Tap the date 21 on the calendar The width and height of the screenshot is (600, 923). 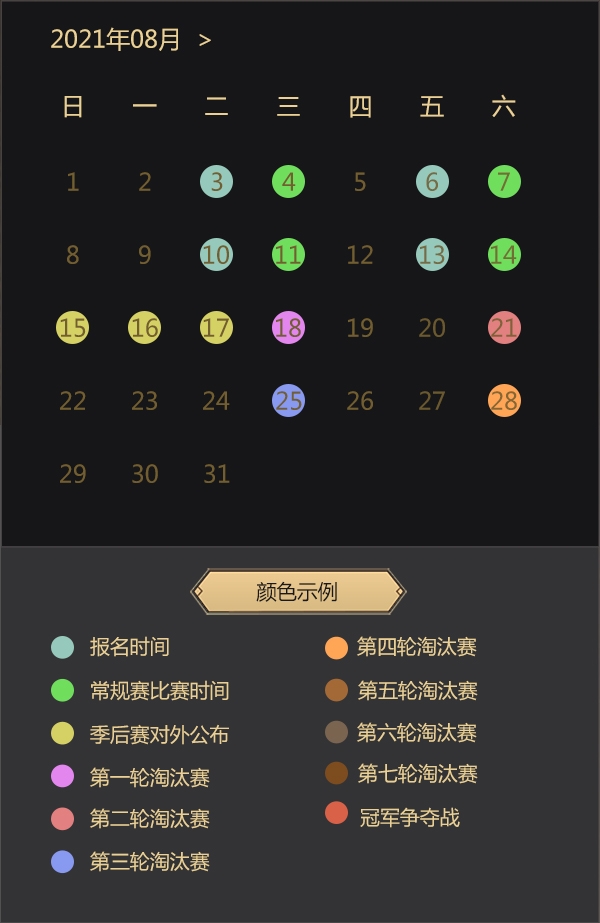click(x=504, y=328)
